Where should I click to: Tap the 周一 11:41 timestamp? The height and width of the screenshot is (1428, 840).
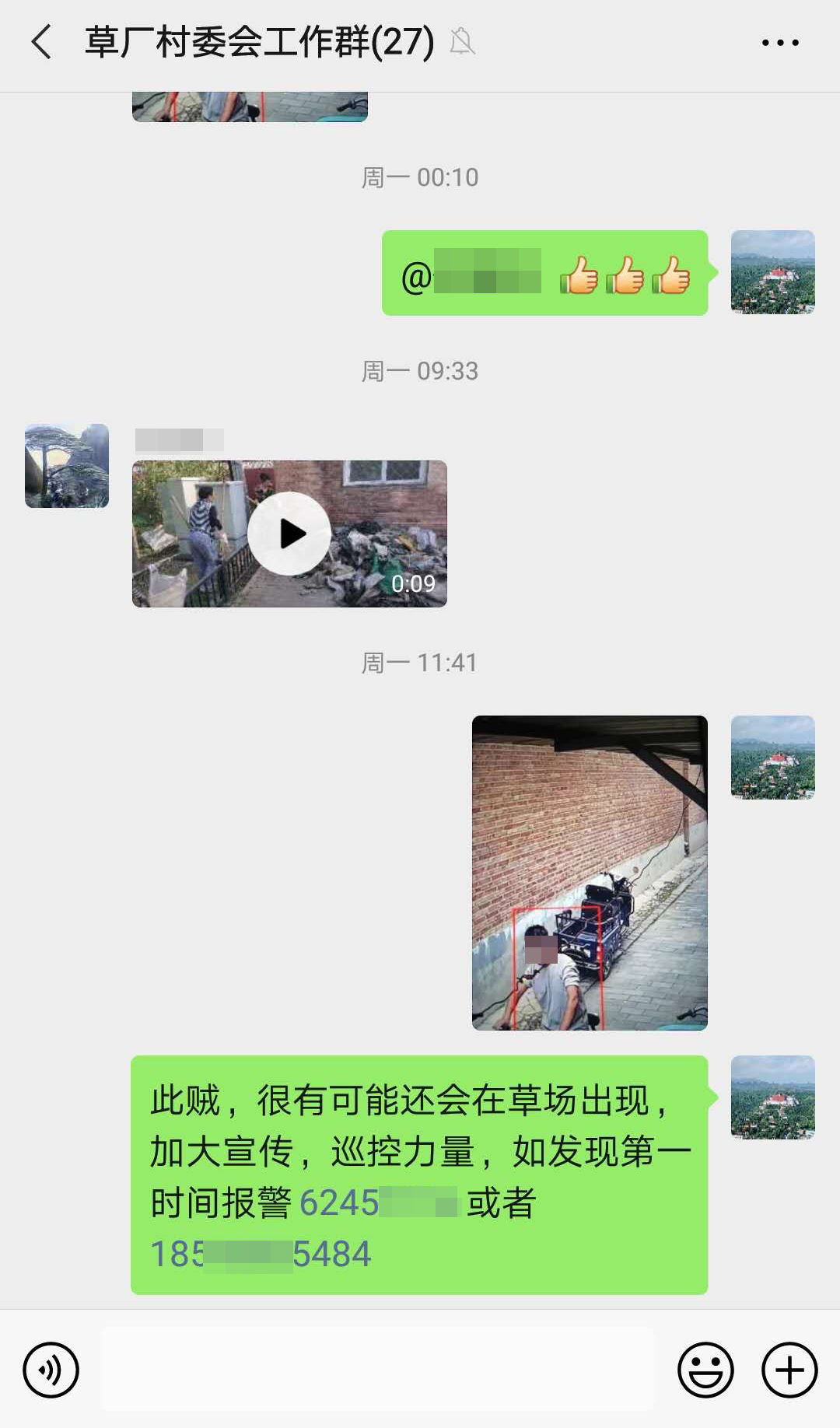click(420, 663)
